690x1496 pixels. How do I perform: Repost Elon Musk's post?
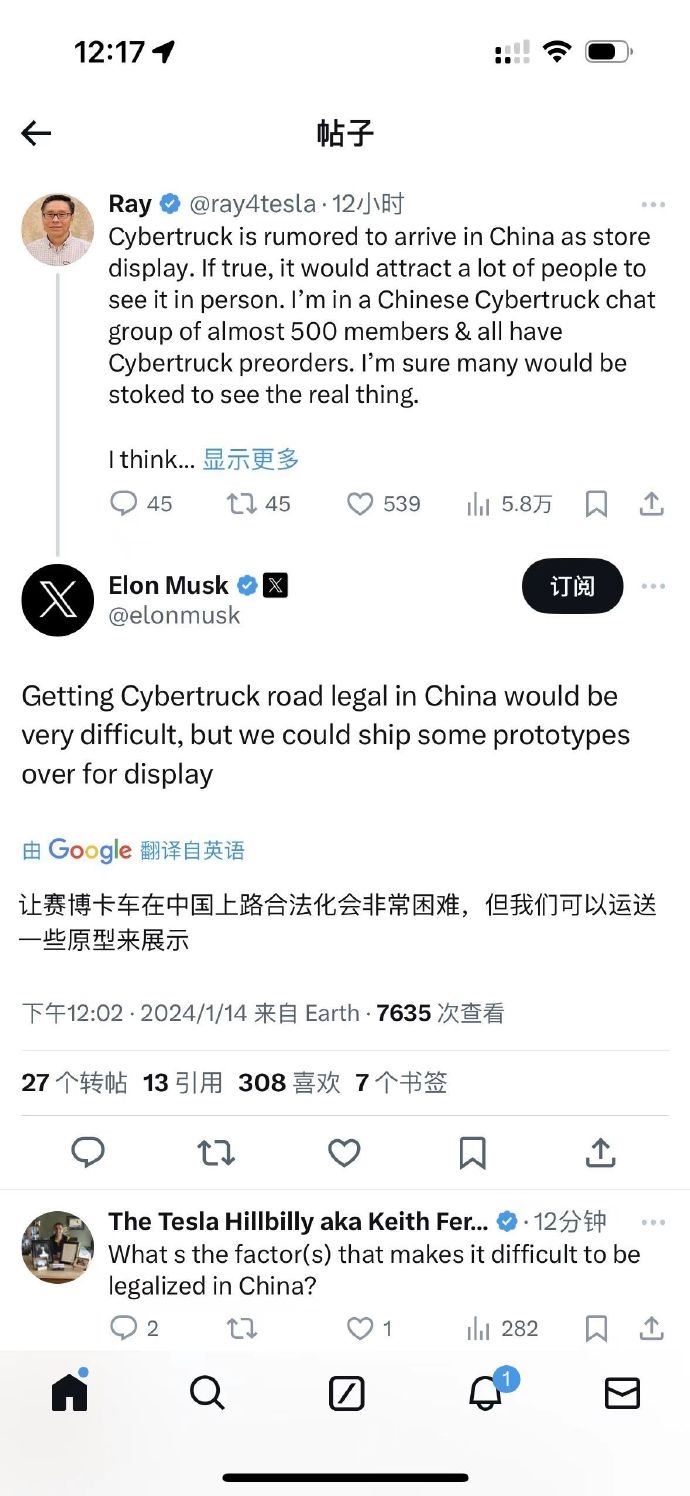pyautogui.click(x=216, y=1153)
